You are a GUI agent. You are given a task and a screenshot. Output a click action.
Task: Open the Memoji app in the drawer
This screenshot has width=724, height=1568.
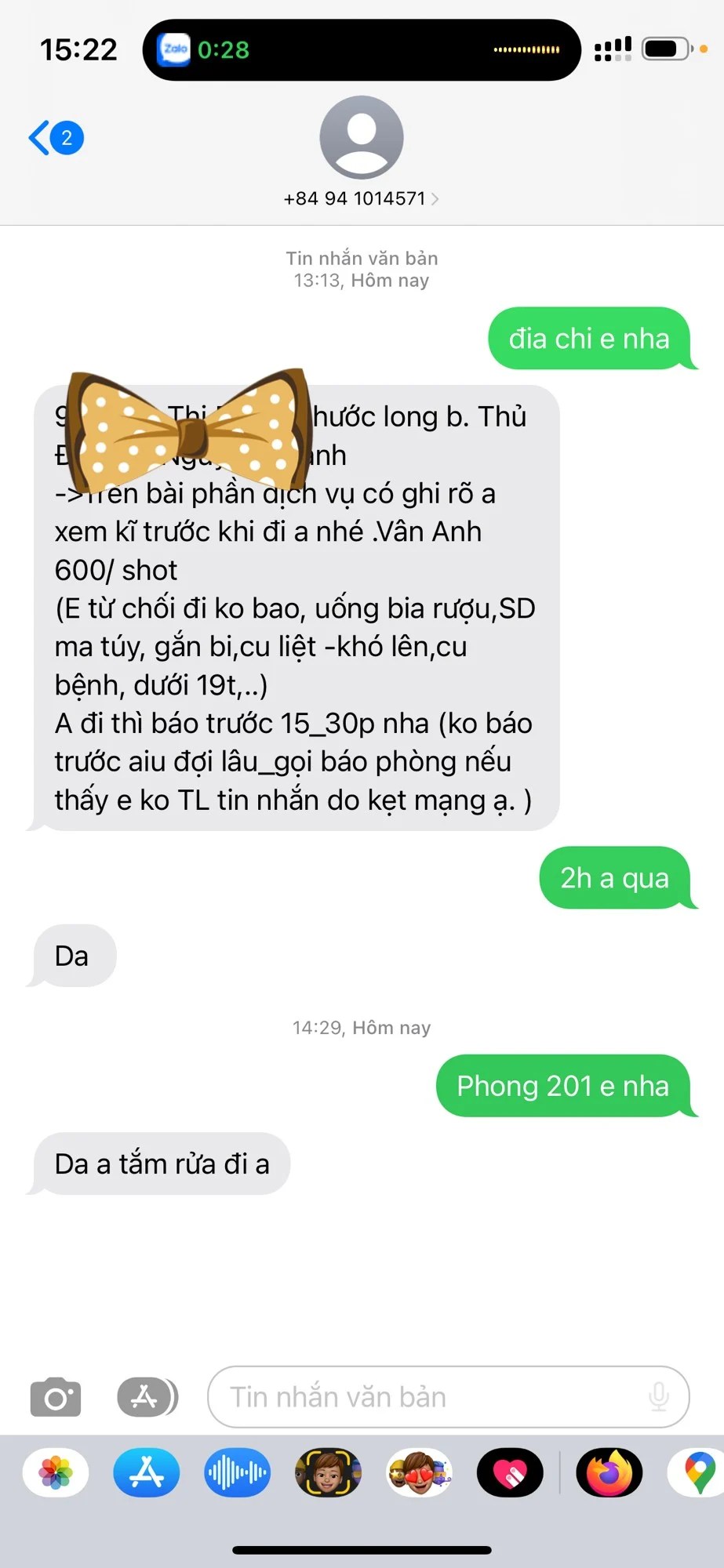pos(328,1472)
